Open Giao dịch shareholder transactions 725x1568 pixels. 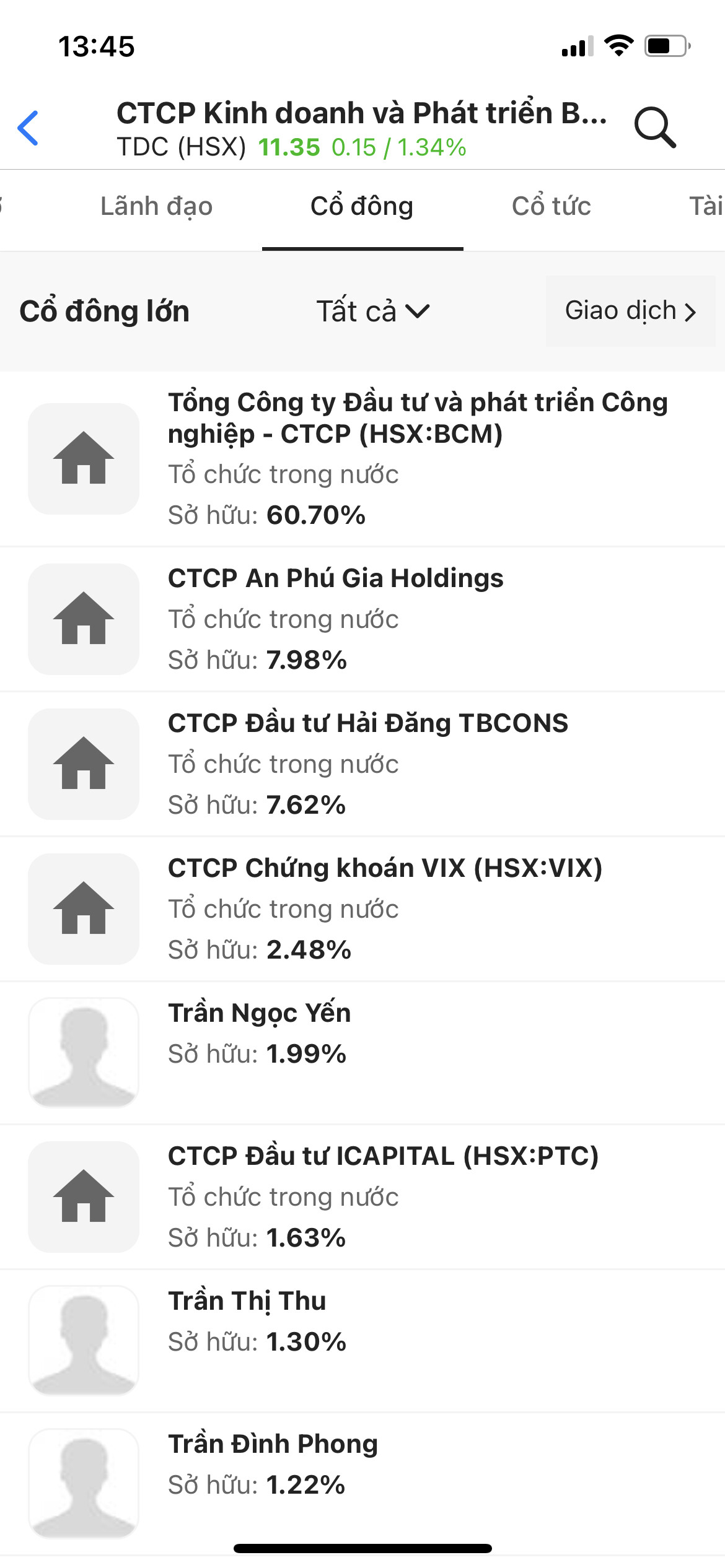630,311
